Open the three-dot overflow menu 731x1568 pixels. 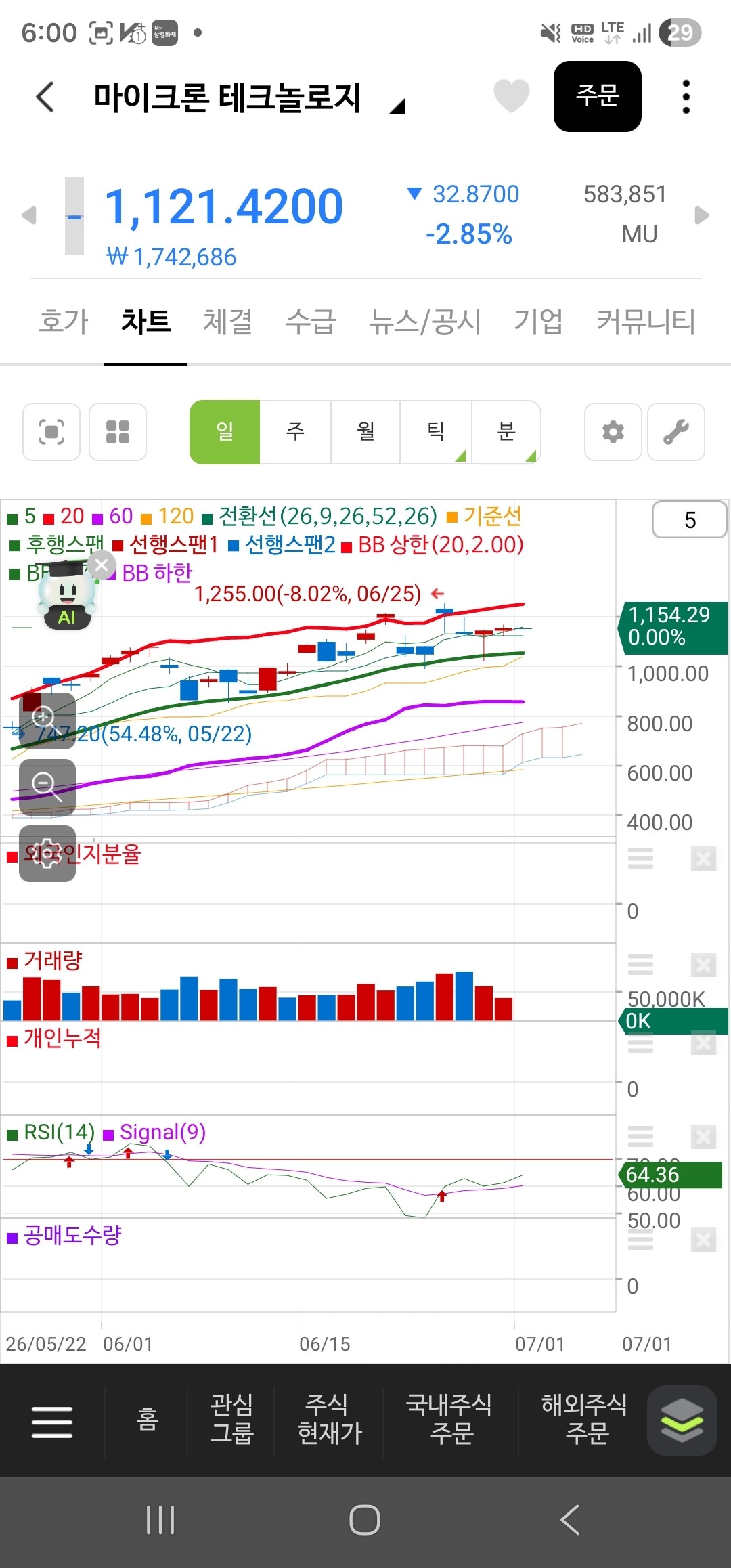click(x=686, y=97)
